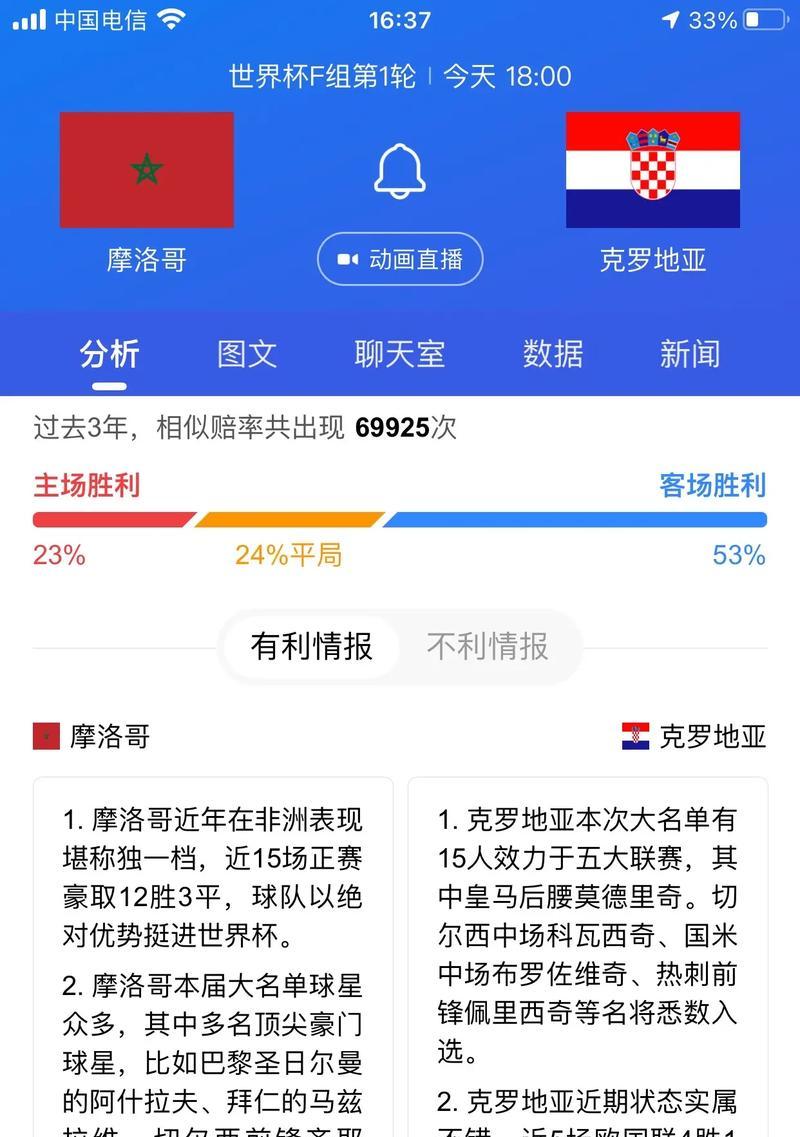Switch to the 数据 tab

552,354
